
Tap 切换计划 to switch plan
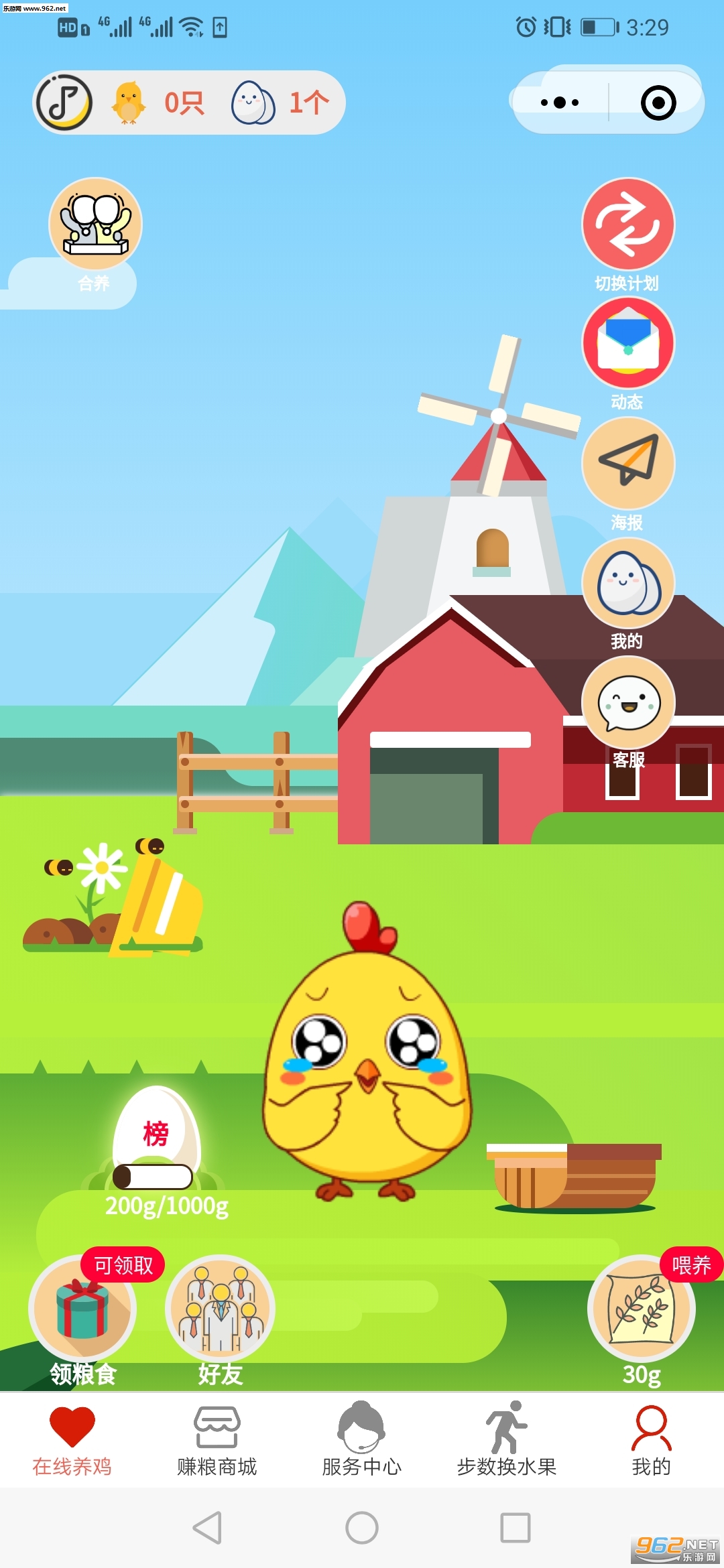click(x=627, y=225)
